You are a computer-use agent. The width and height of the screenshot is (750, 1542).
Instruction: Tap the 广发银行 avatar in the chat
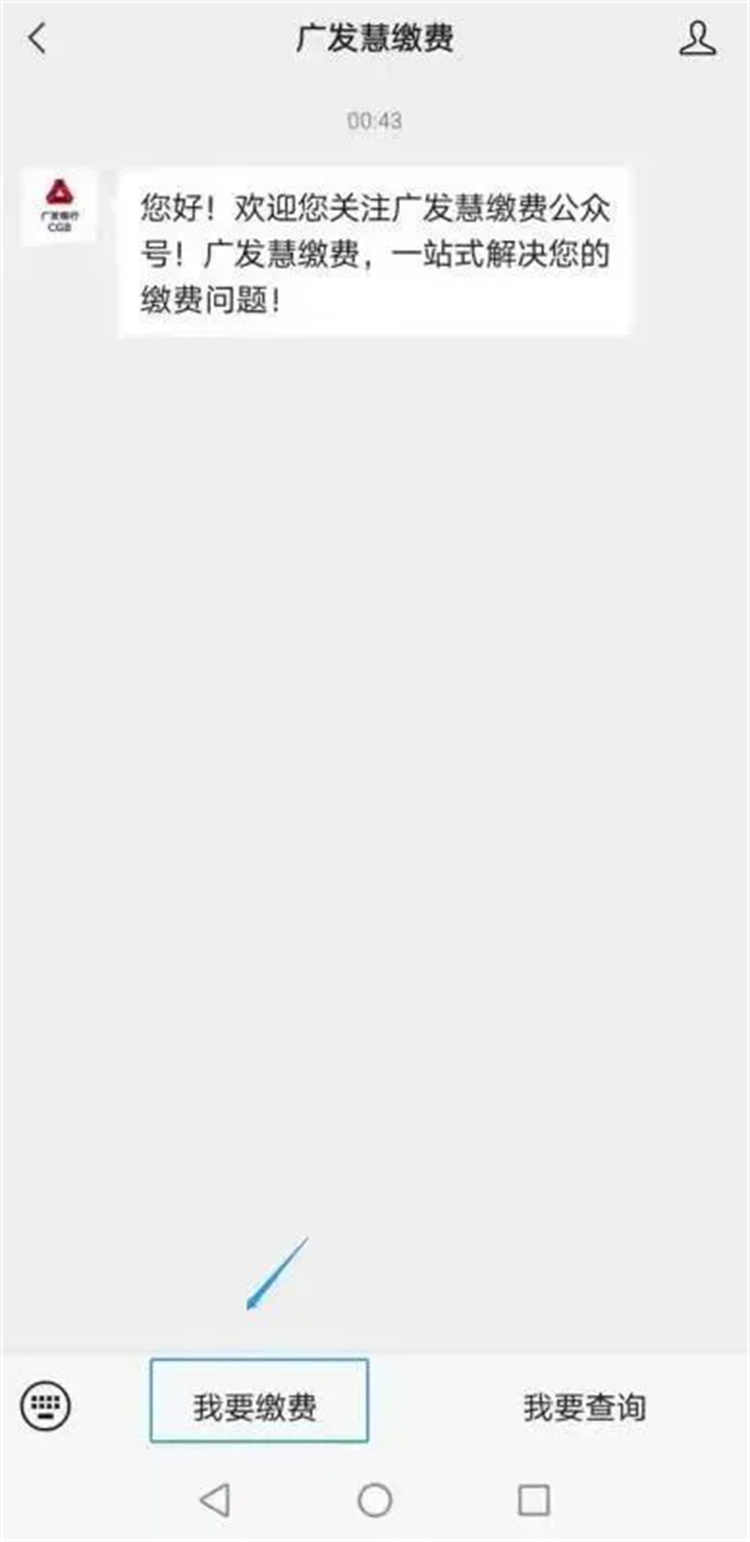59,206
